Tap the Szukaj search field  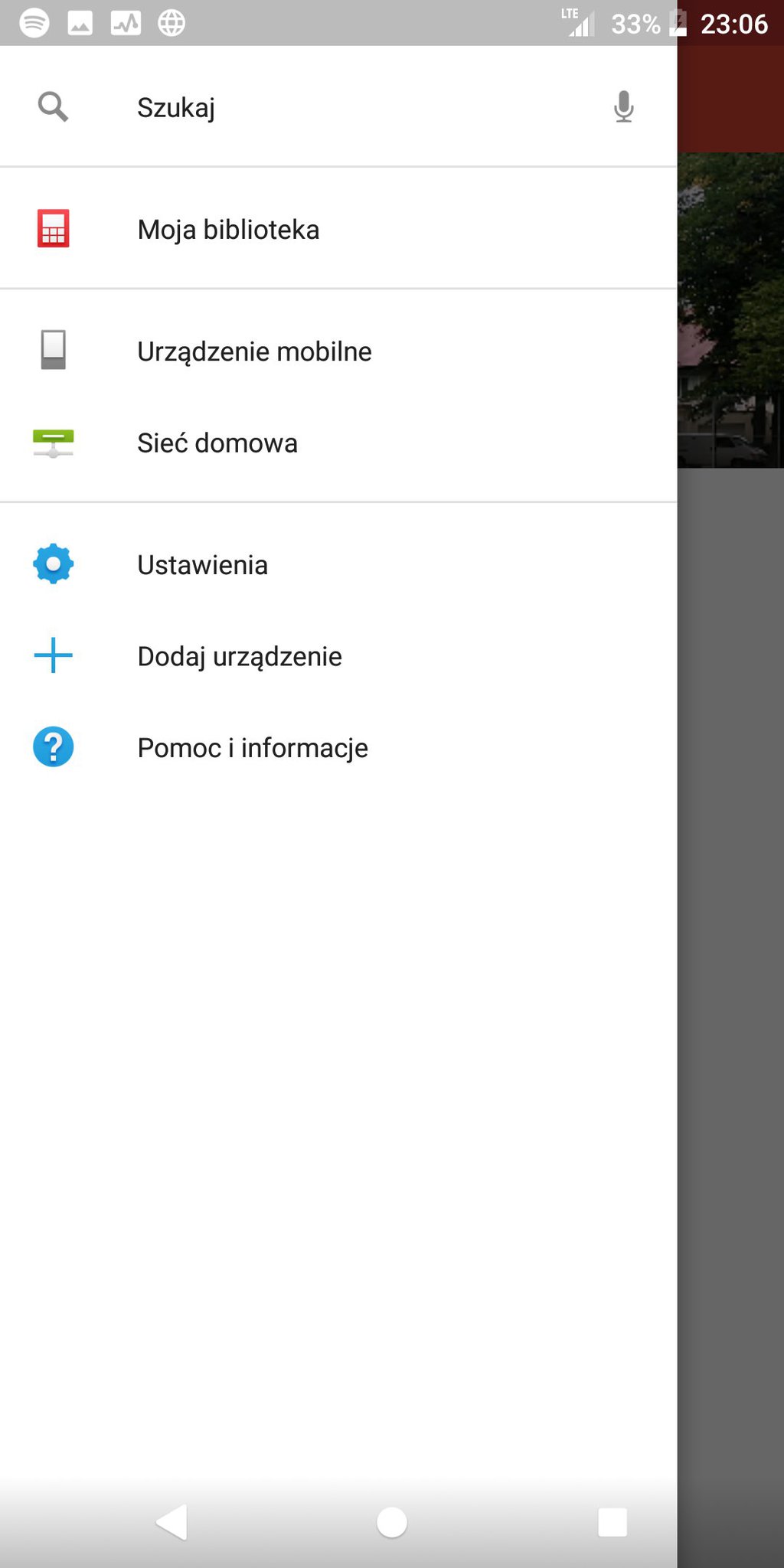(338, 106)
